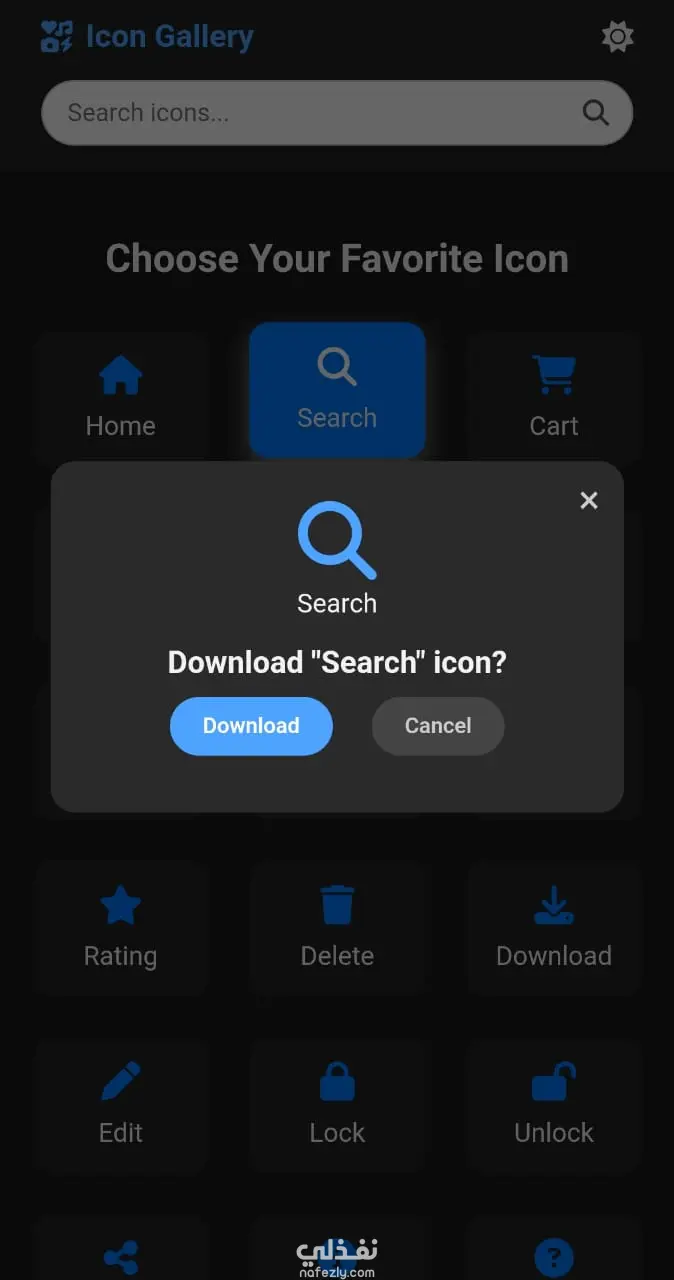Focus the Search icons field
The height and width of the screenshot is (1280, 674).
coord(310,113)
